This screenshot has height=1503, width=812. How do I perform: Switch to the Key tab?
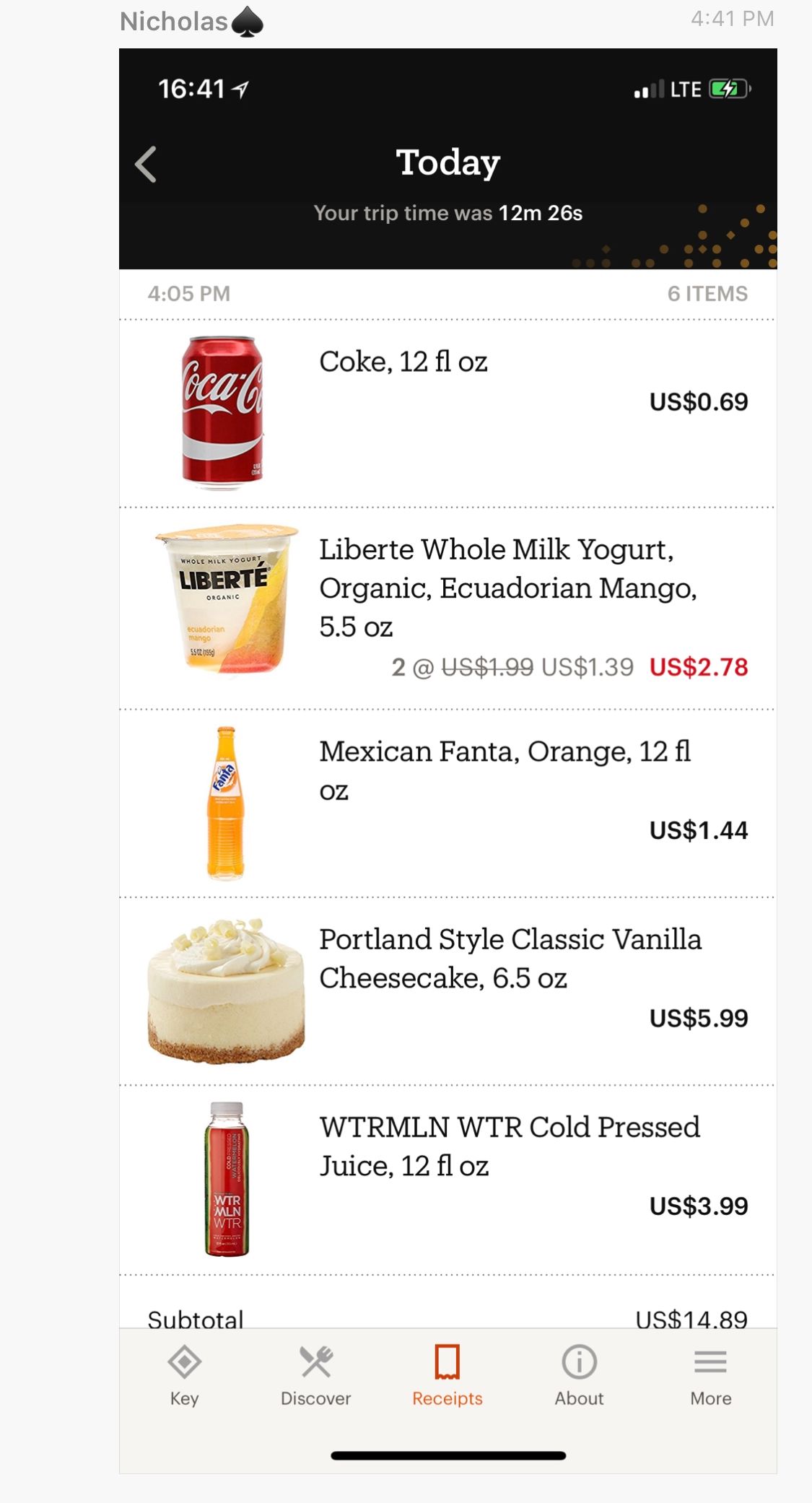(x=185, y=1375)
